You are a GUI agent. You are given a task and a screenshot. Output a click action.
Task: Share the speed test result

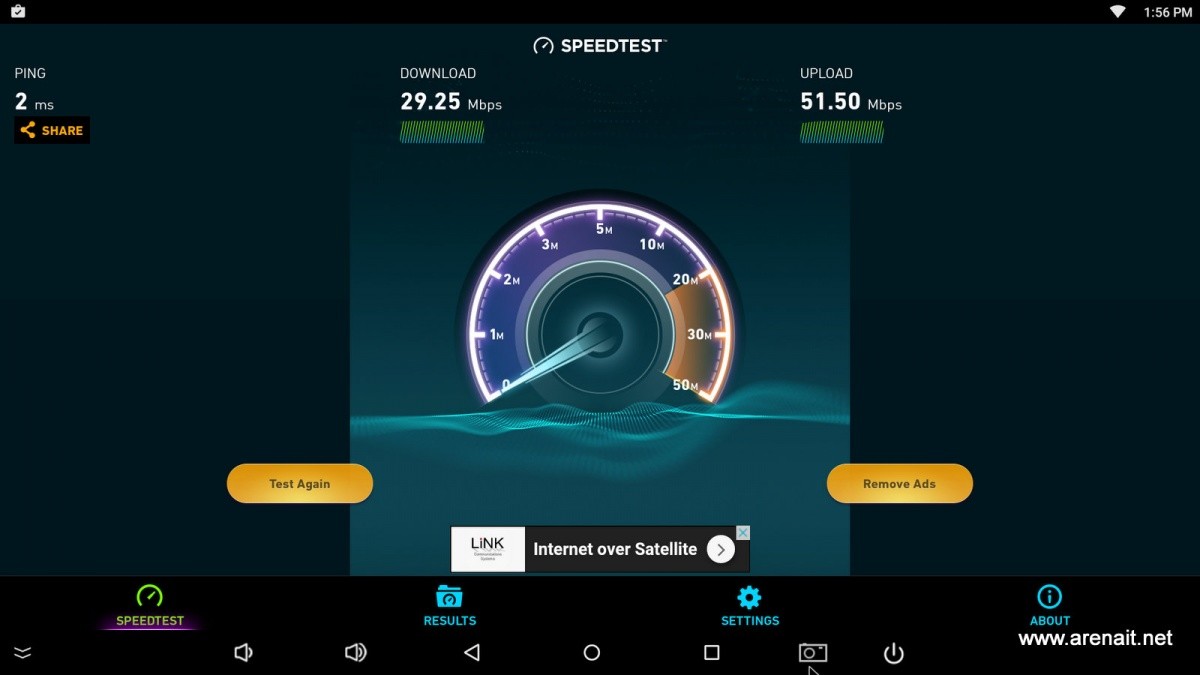point(52,130)
